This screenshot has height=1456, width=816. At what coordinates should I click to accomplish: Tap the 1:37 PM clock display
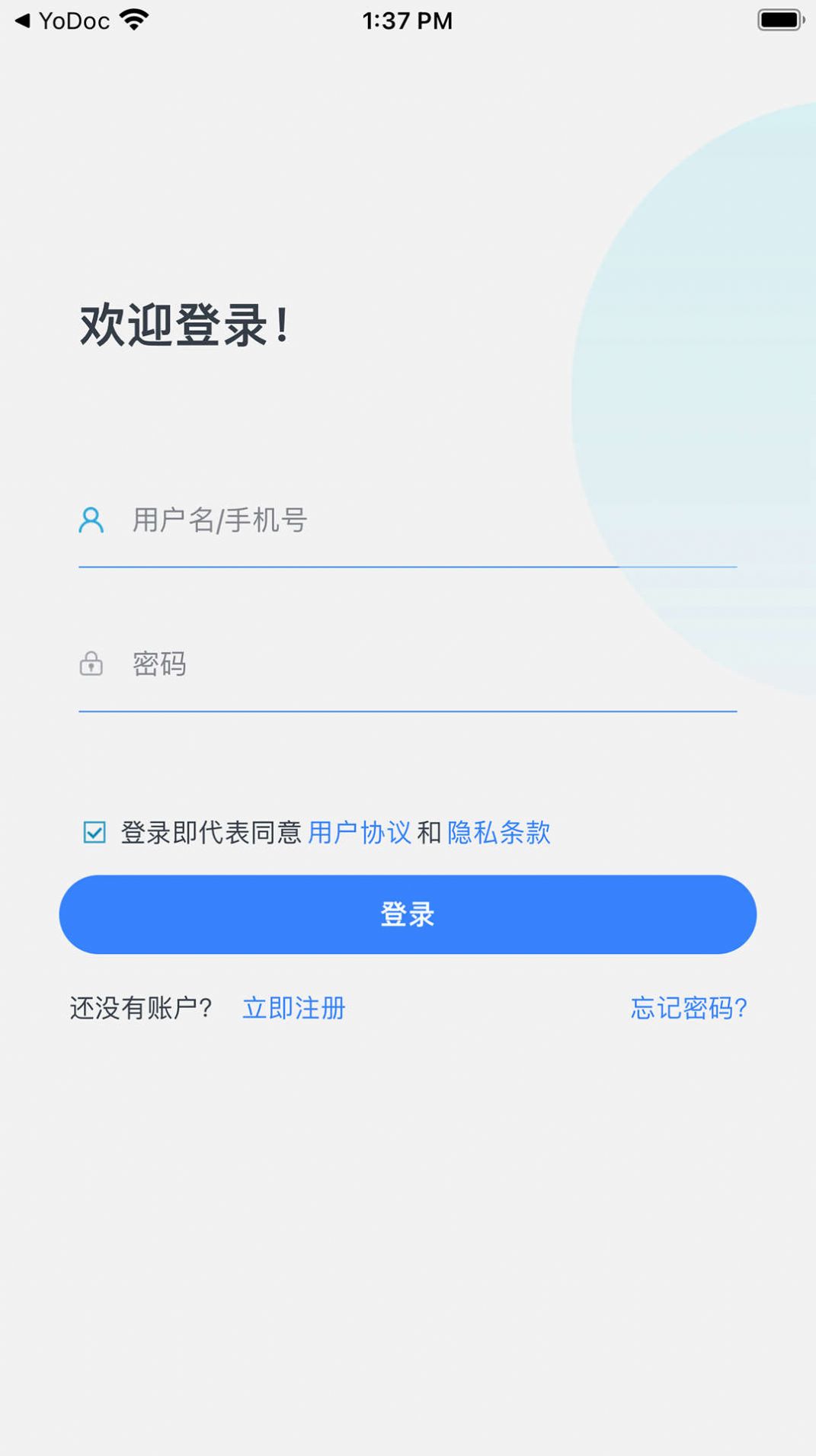pyautogui.click(x=408, y=19)
